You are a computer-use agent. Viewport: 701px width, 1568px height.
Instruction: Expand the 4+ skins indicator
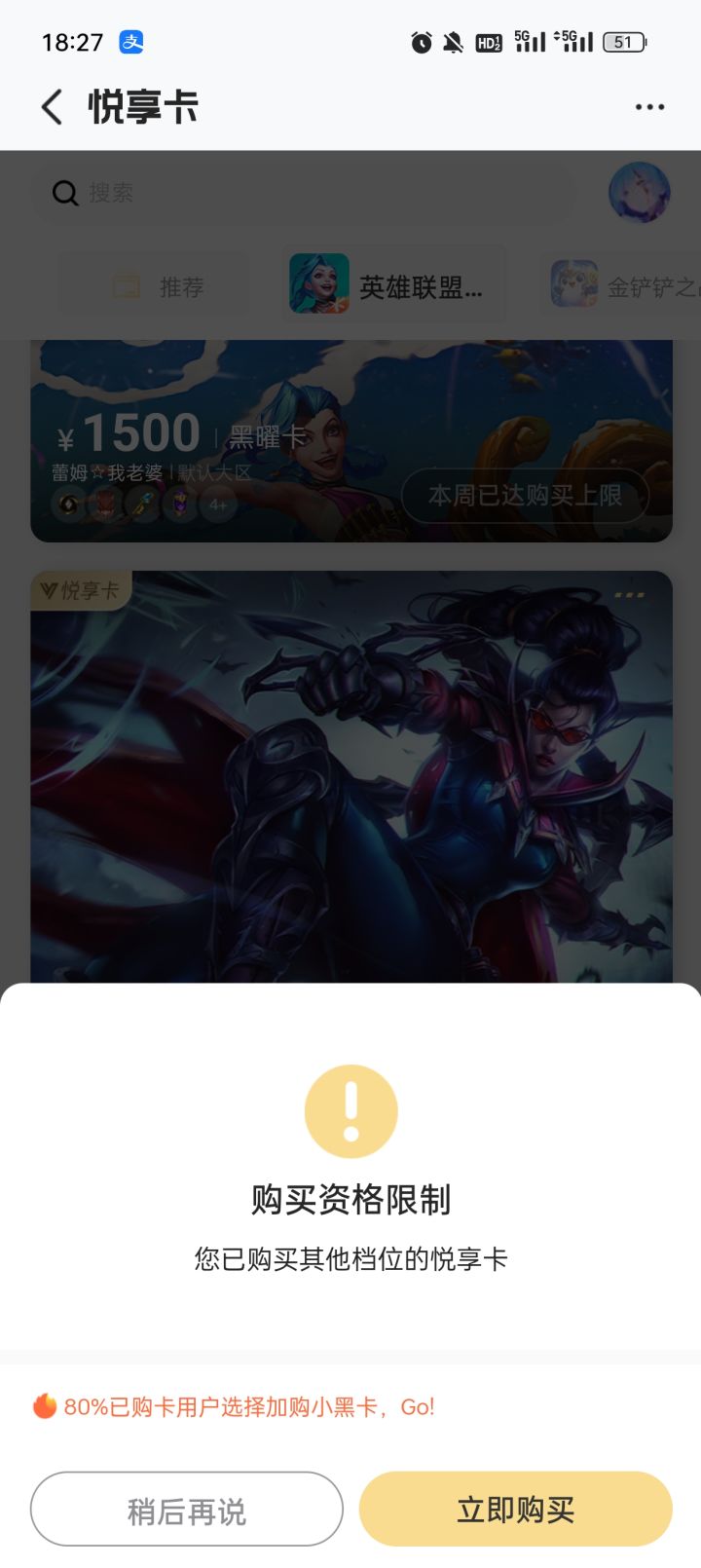(216, 504)
